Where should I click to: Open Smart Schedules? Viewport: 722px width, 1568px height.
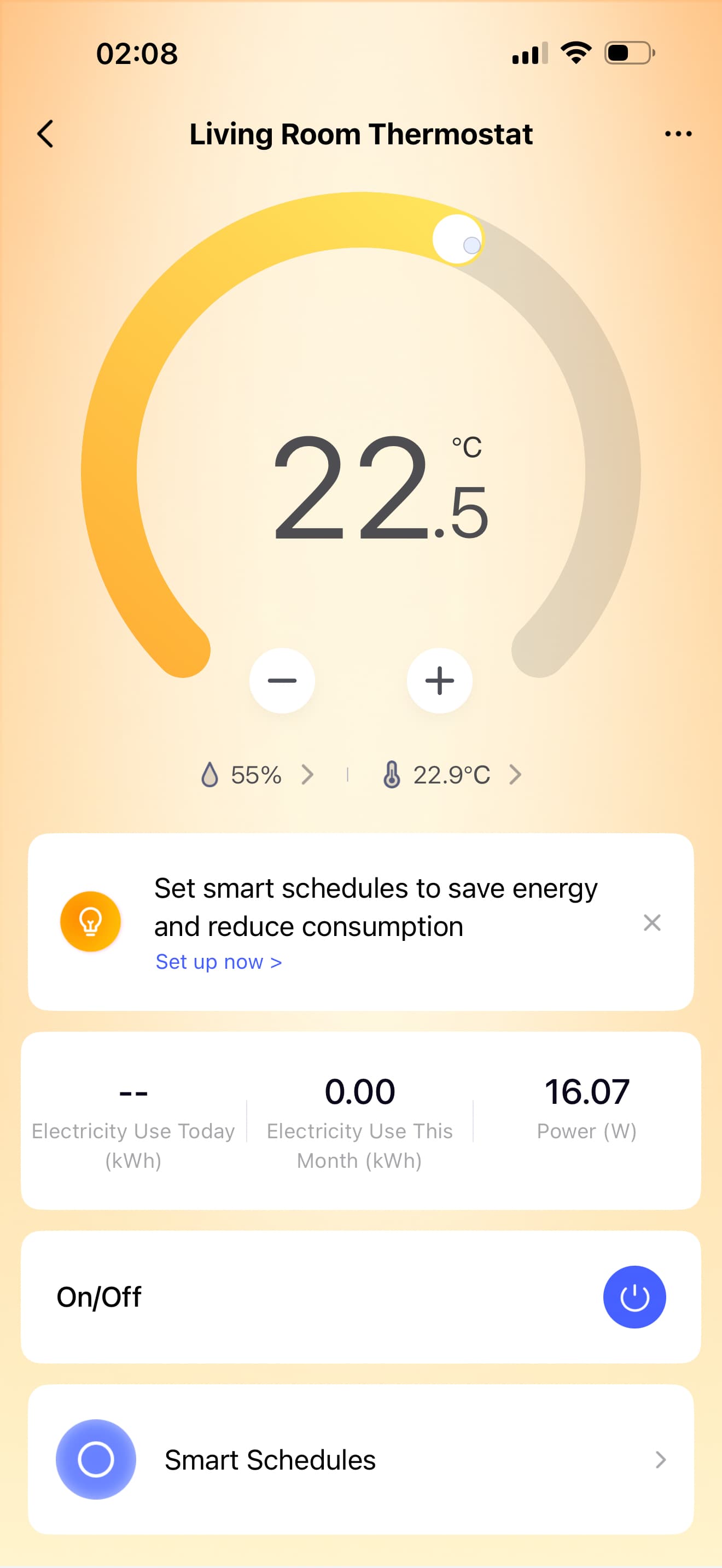(360, 1460)
